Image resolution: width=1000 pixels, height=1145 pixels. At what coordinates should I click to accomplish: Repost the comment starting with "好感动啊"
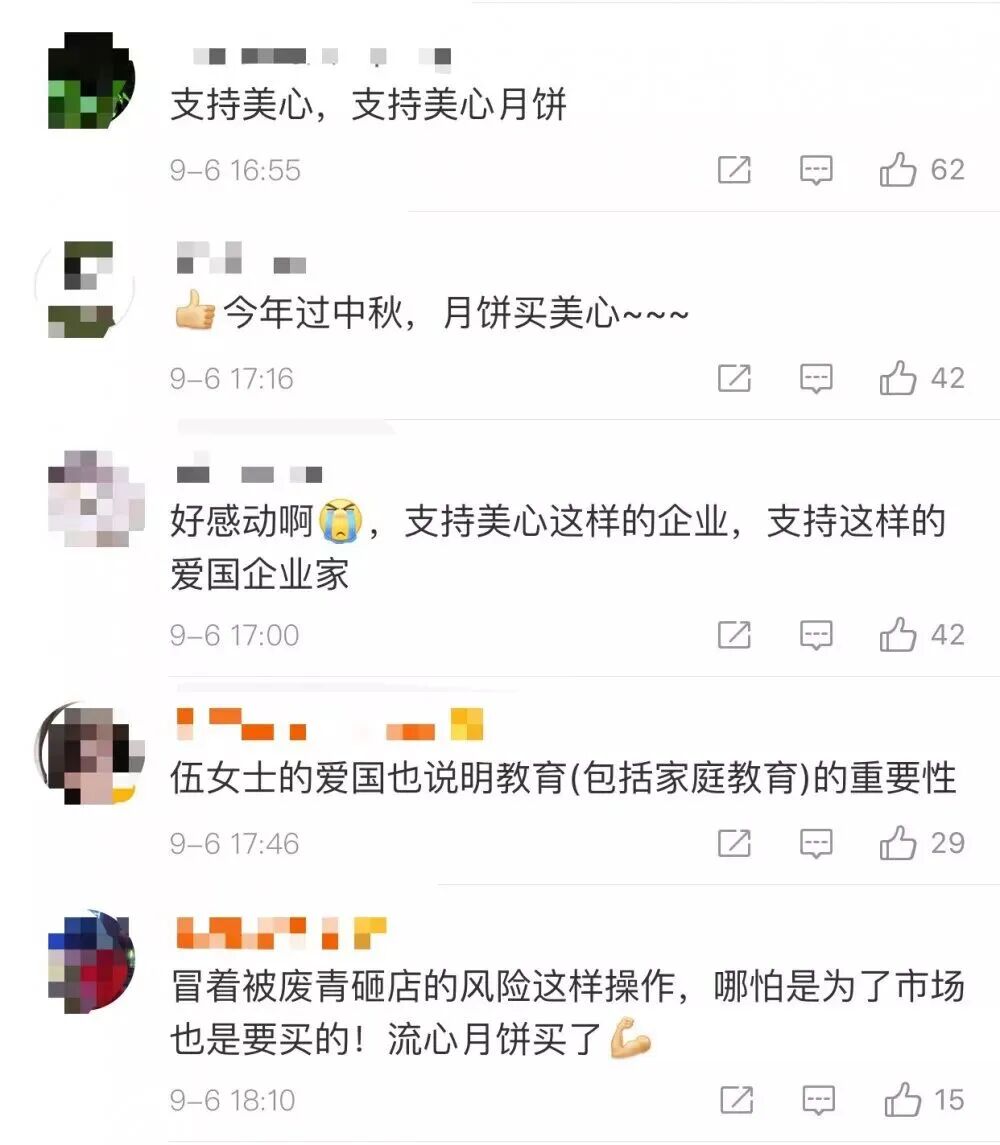734,635
